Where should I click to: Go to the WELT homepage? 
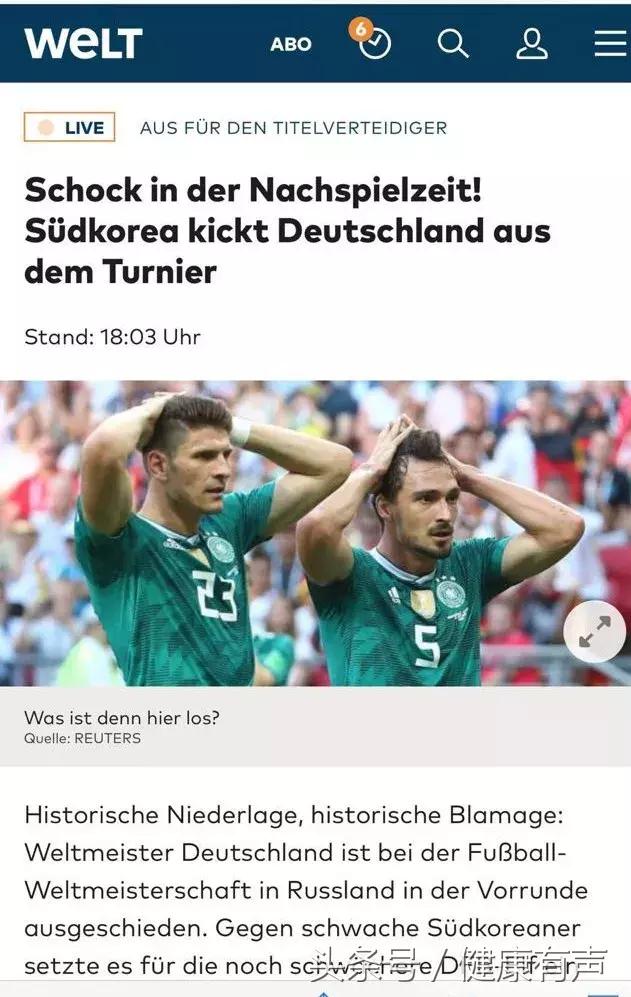click(84, 43)
